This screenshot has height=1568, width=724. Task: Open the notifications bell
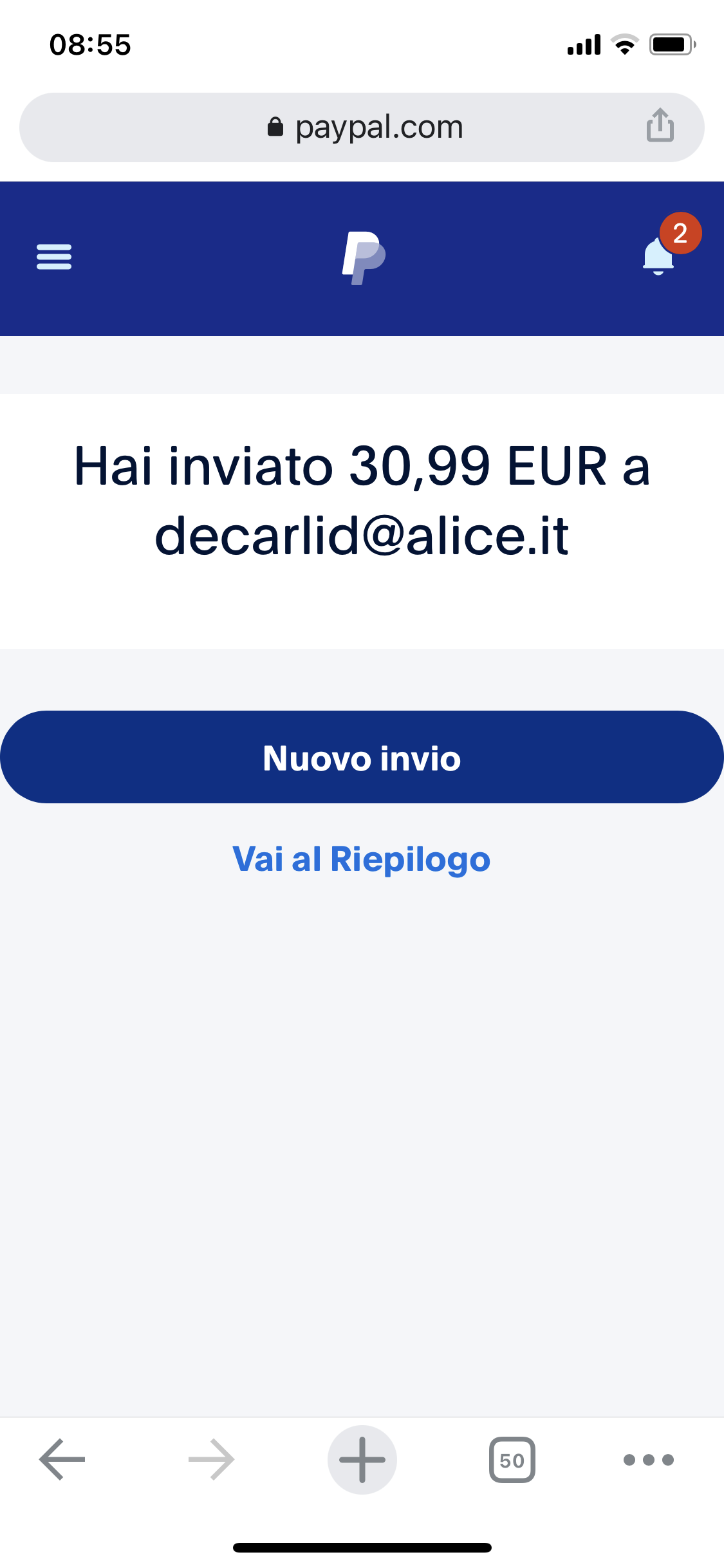(659, 256)
